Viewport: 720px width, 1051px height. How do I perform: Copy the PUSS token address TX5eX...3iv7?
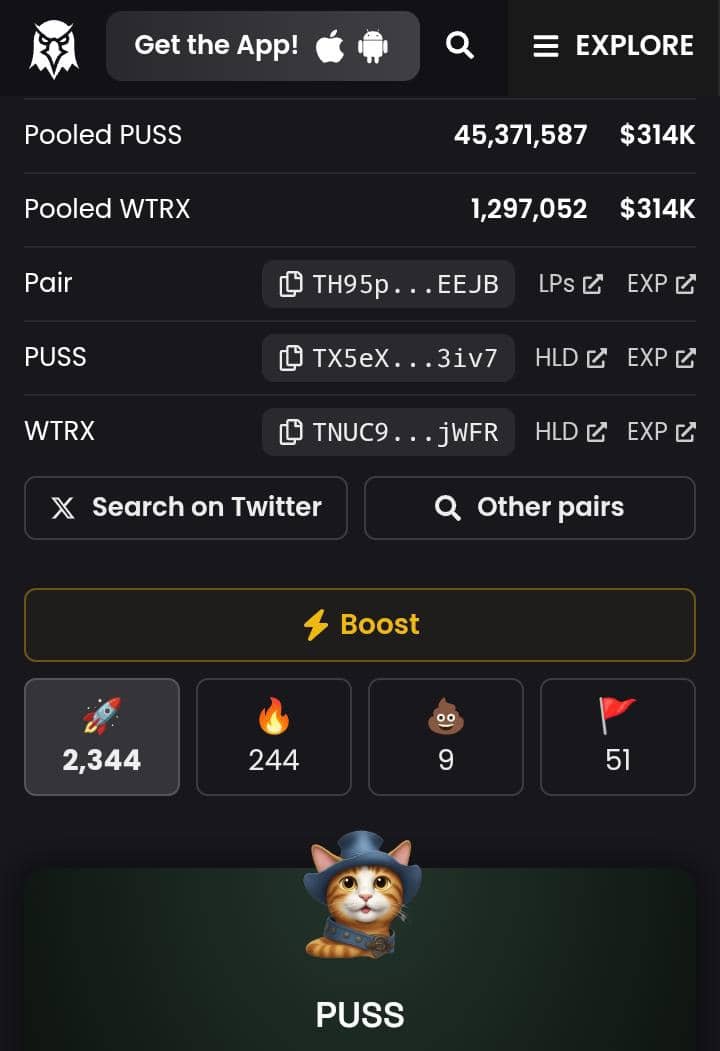tap(388, 358)
